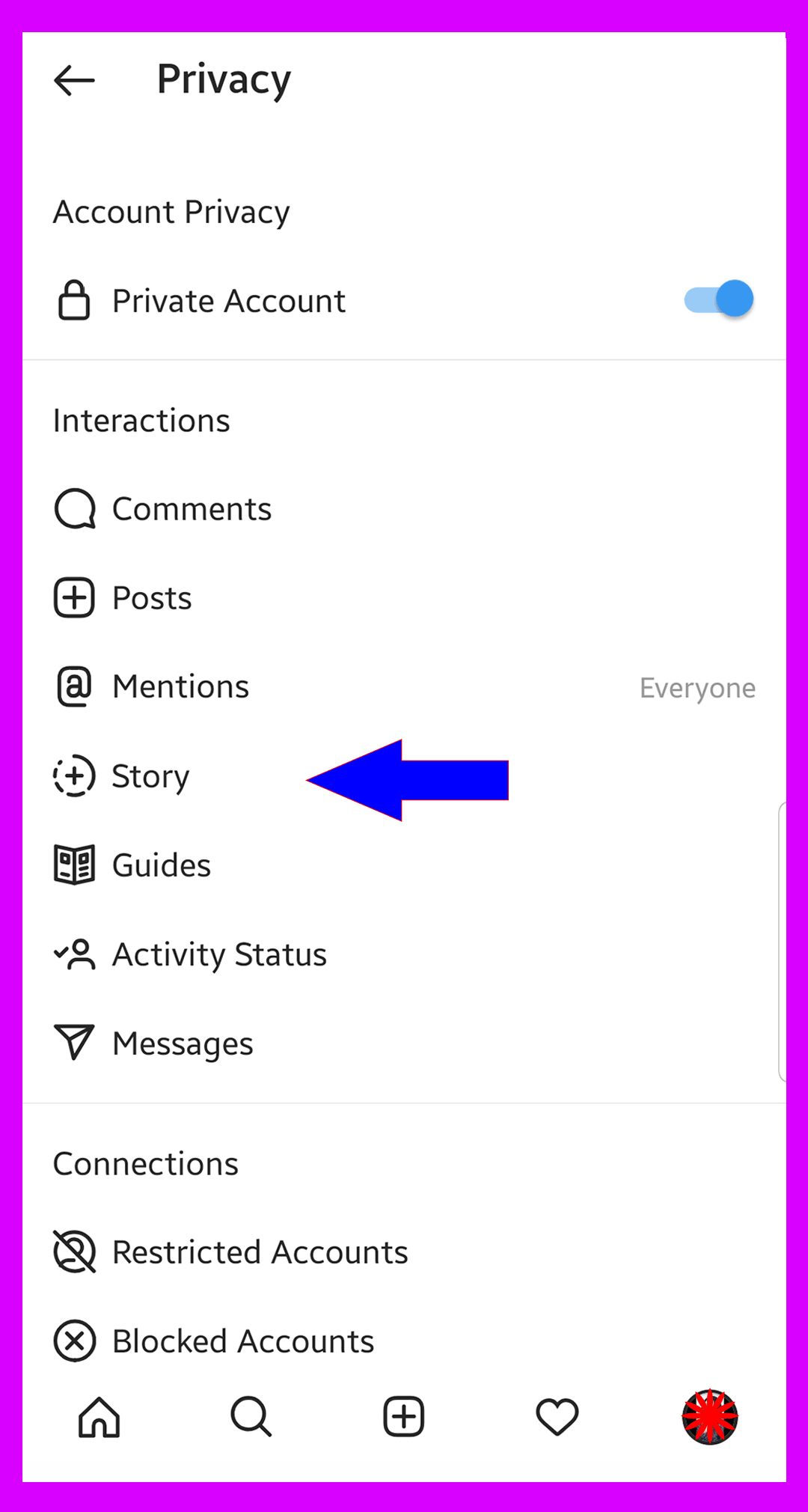The width and height of the screenshot is (808, 1512).
Task: Switch to the Home tab
Action: (x=100, y=1417)
